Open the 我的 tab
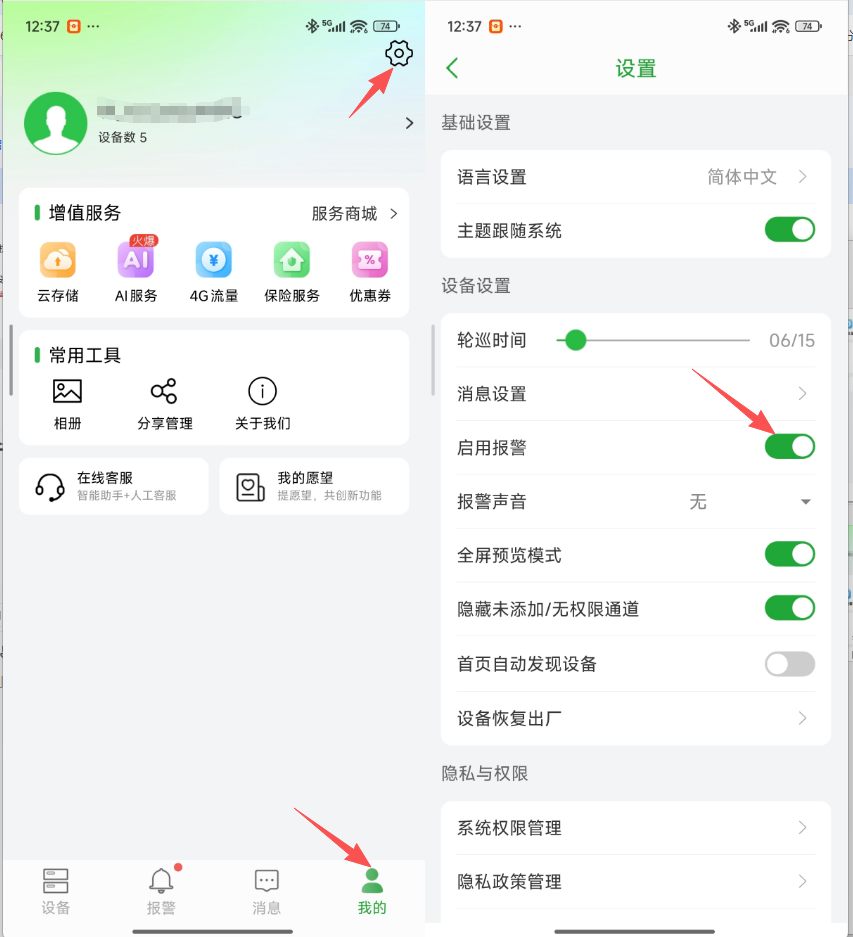 [x=372, y=891]
